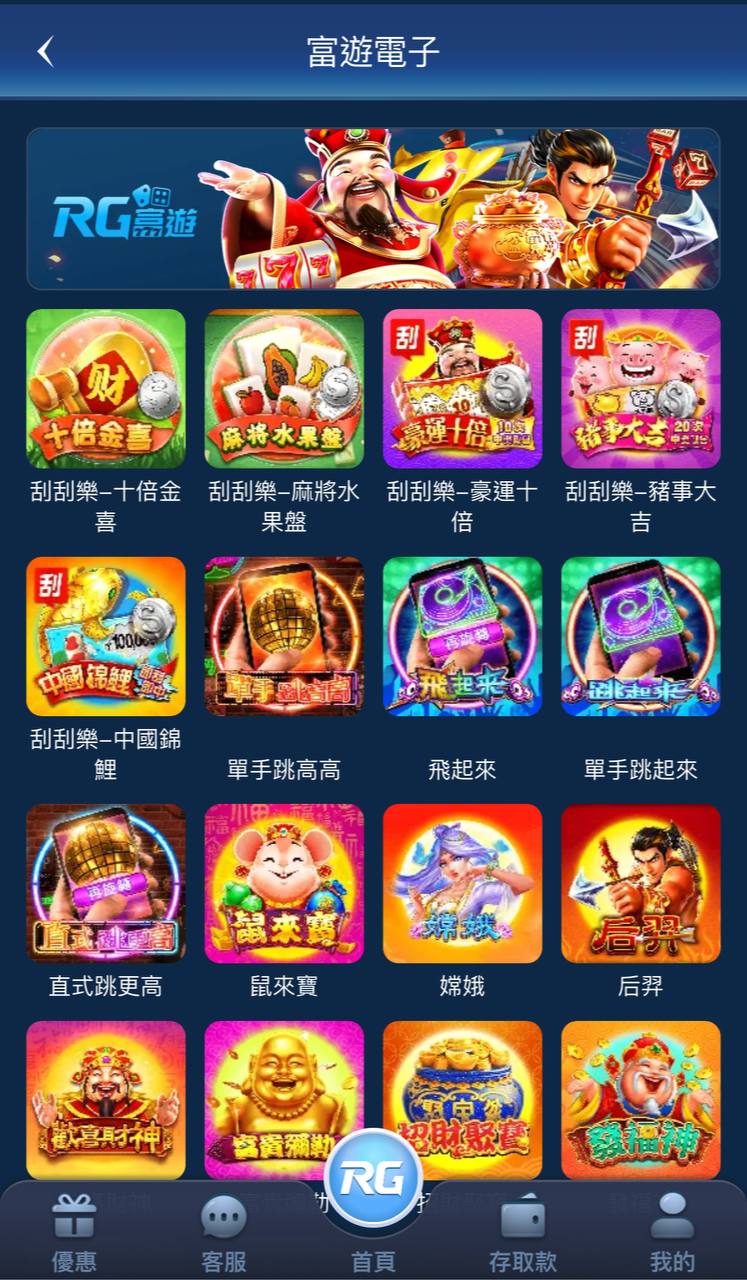Open the 刮刮樂-豬事大吉 game tile
Screen dimensions: 747x1280
(641, 388)
